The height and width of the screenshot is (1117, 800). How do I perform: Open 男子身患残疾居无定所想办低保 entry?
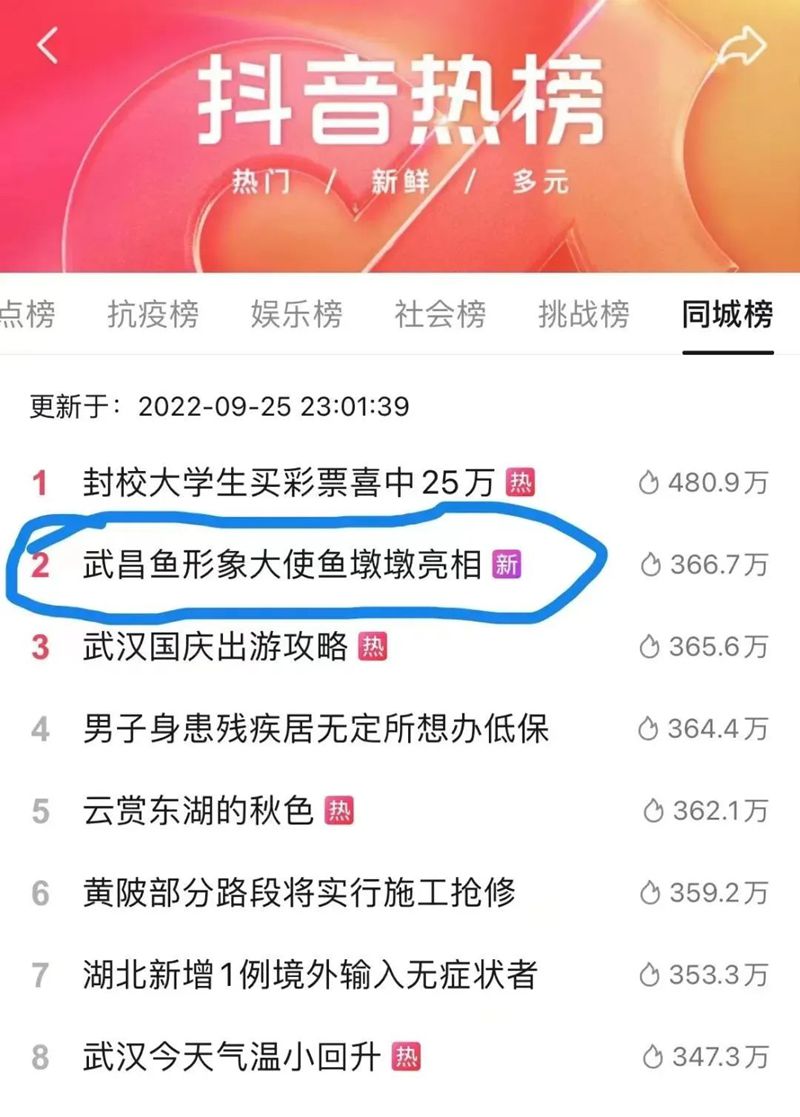[316, 728]
